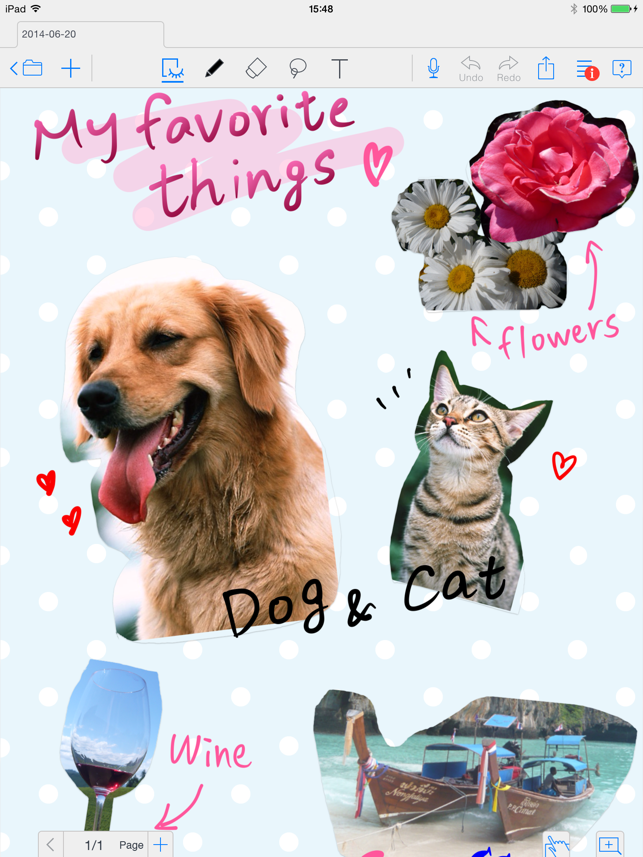Open the zoom window at bottom corner

[x=609, y=845]
